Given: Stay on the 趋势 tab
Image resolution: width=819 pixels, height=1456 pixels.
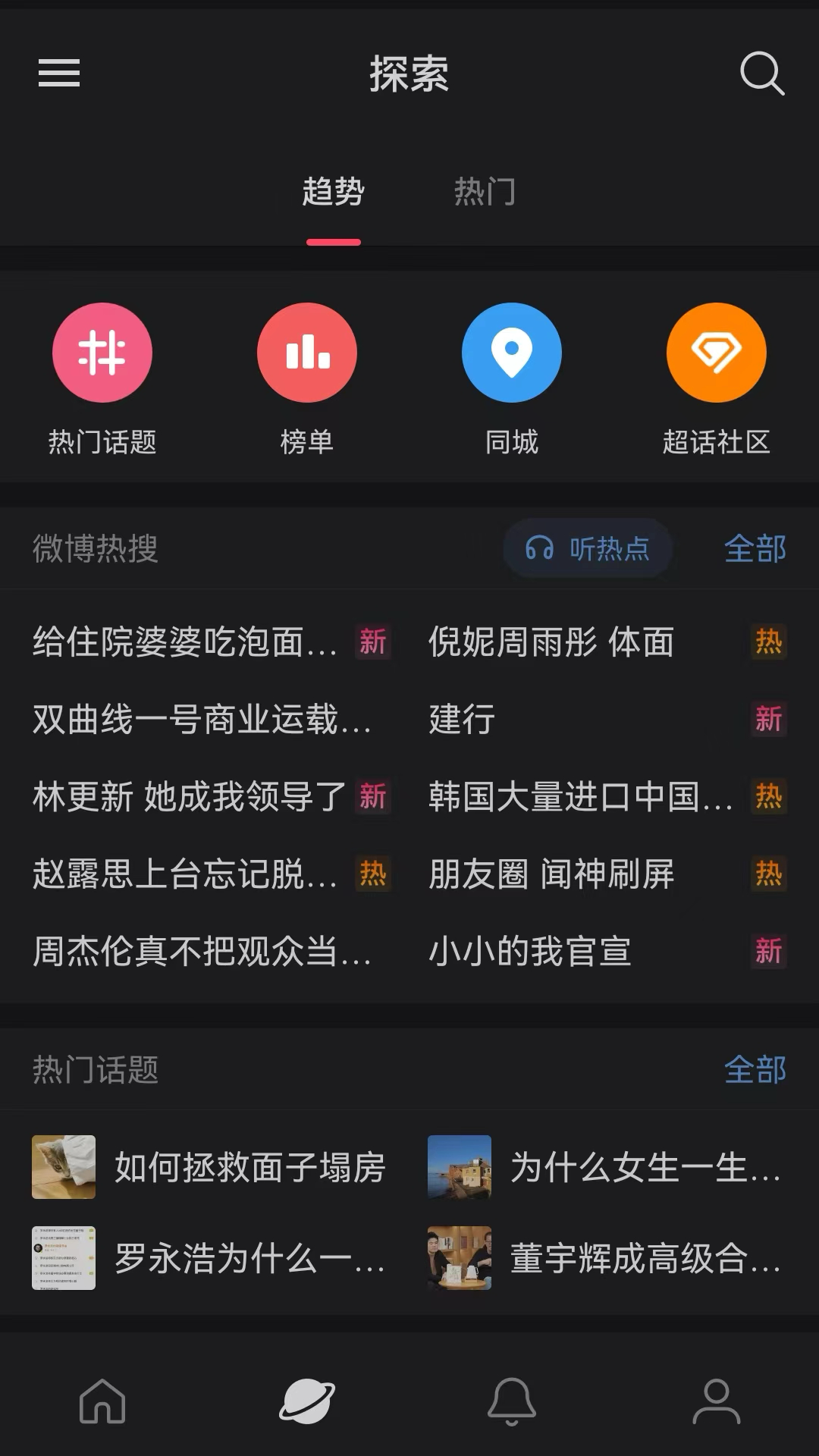Looking at the screenshot, I should click(334, 192).
